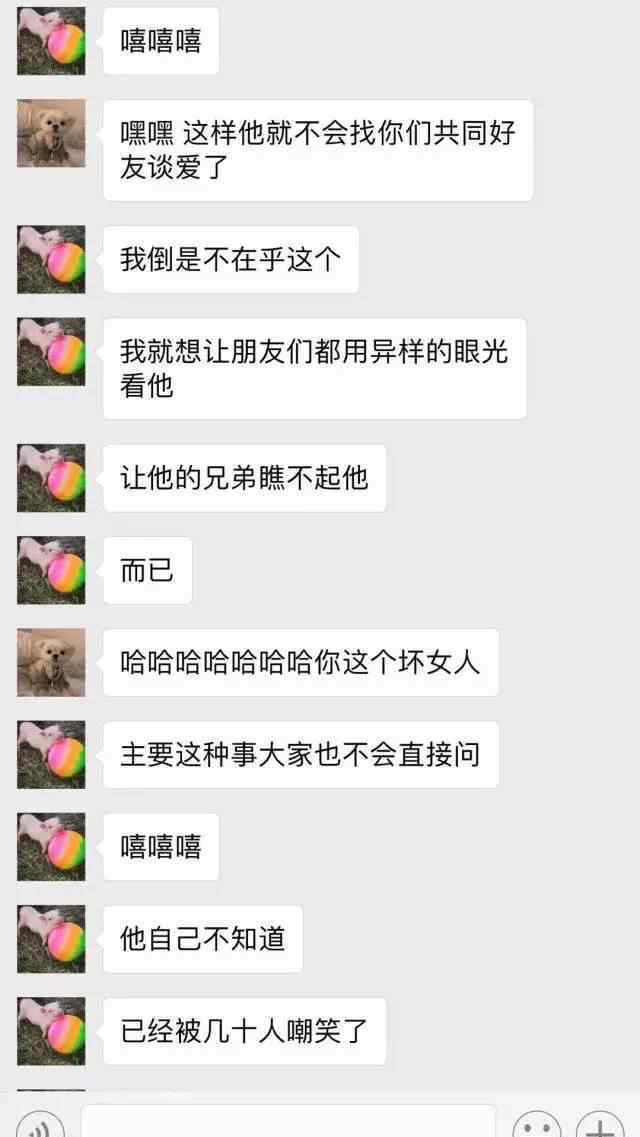The height and width of the screenshot is (1137, 640).
Task: Tap pig avatar beside 让他的兄弟瞧不起他
Action: 51,478
